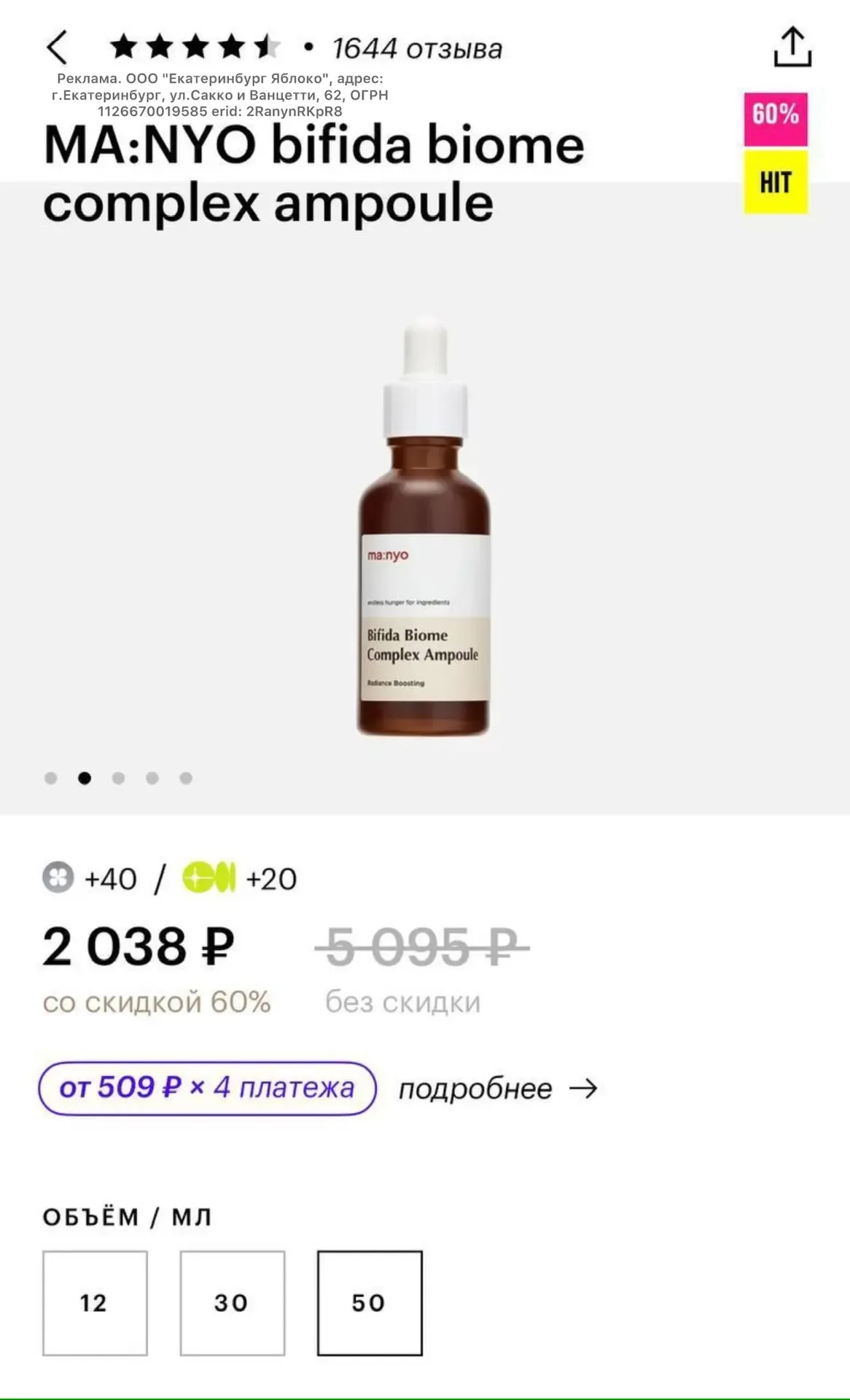
Task: Open 'подробнее' about the installments
Action: 497,1089
